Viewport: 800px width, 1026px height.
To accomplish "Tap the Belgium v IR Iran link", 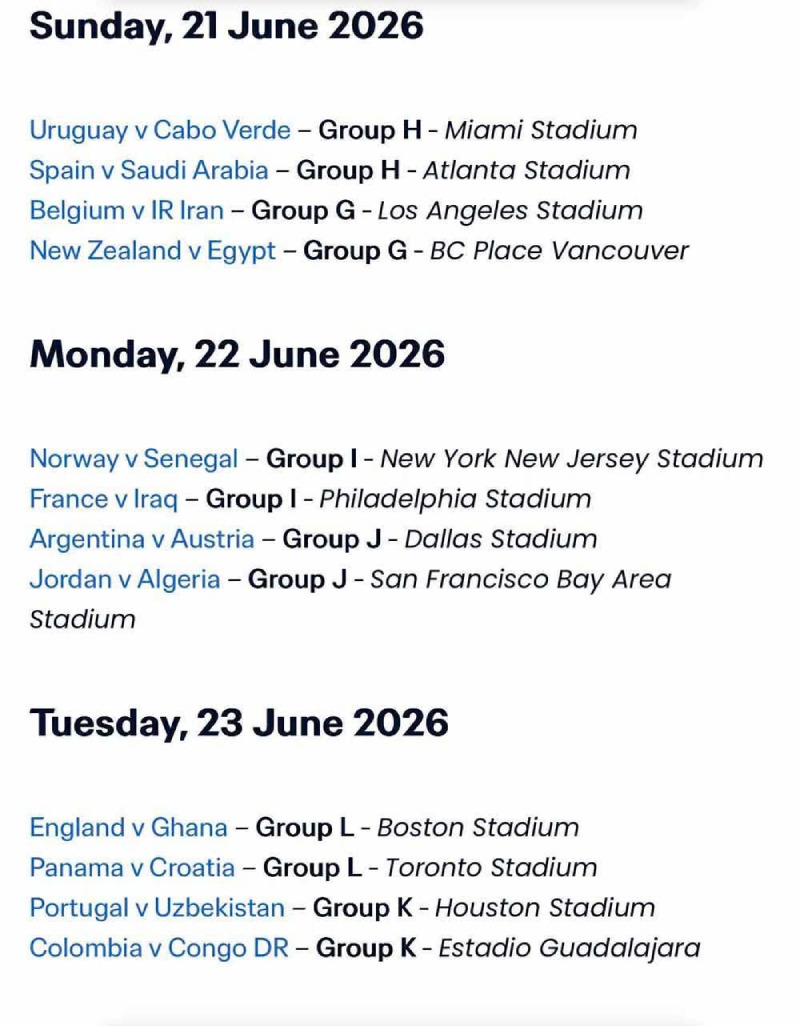I will tap(126, 210).
